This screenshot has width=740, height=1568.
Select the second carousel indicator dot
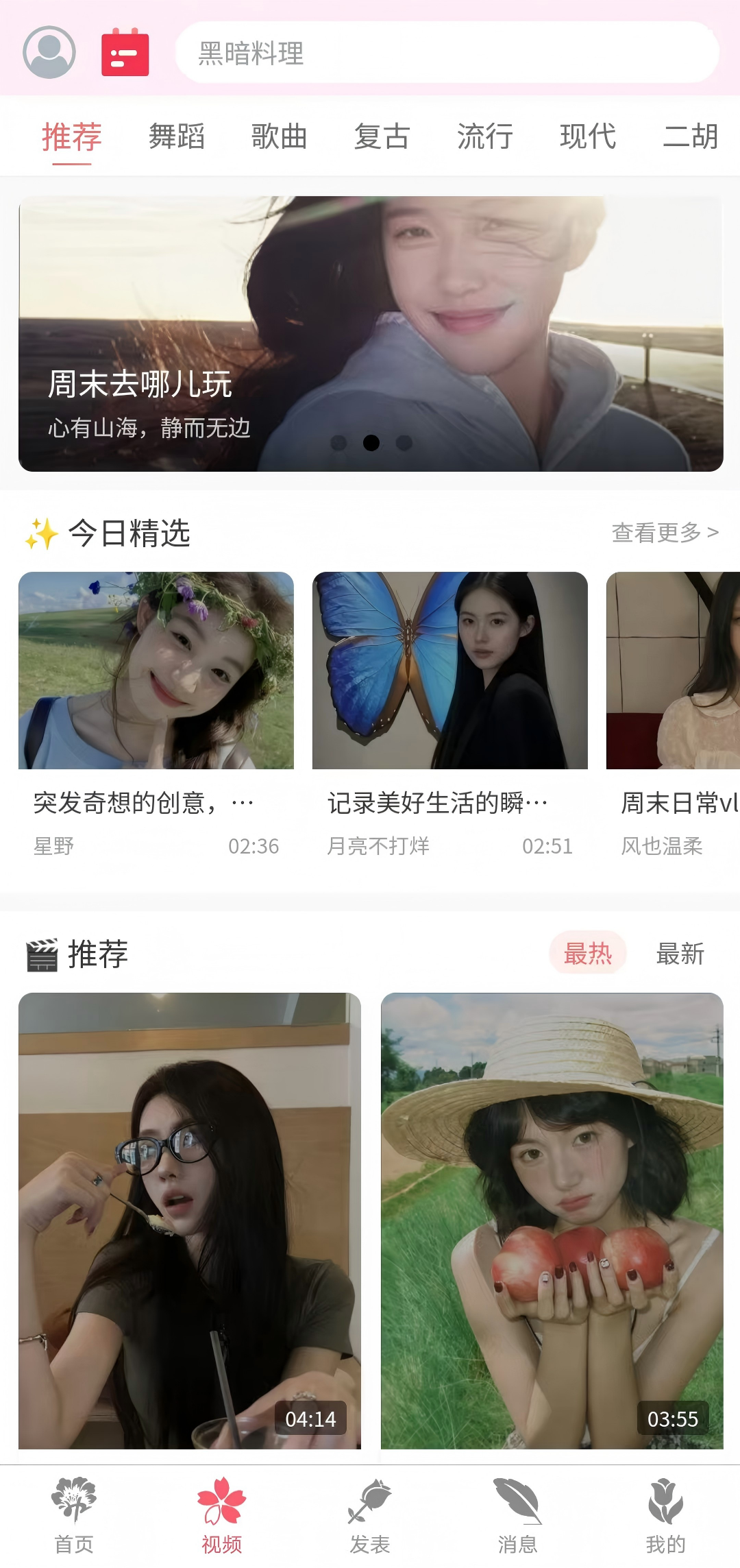[372, 444]
